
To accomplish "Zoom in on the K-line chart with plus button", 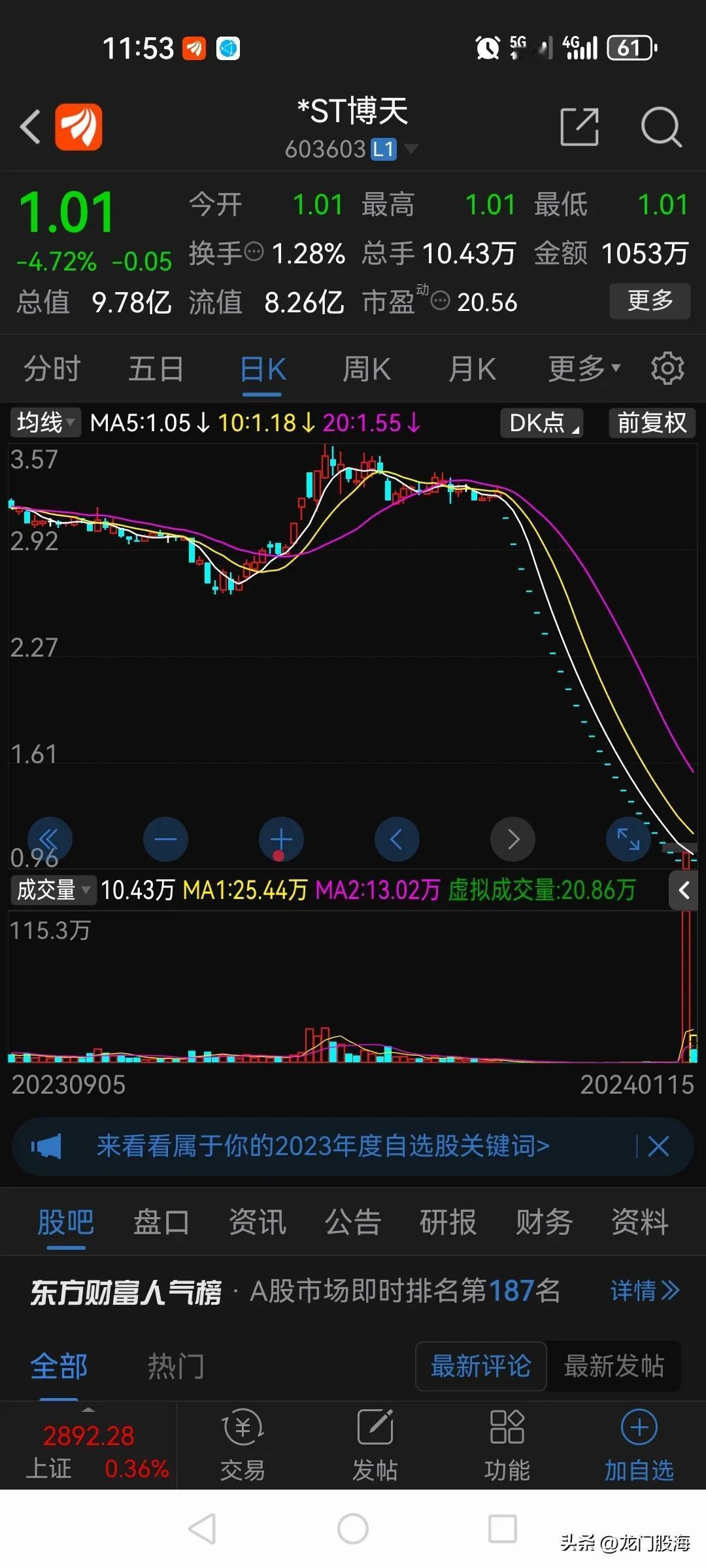I will (x=281, y=839).
